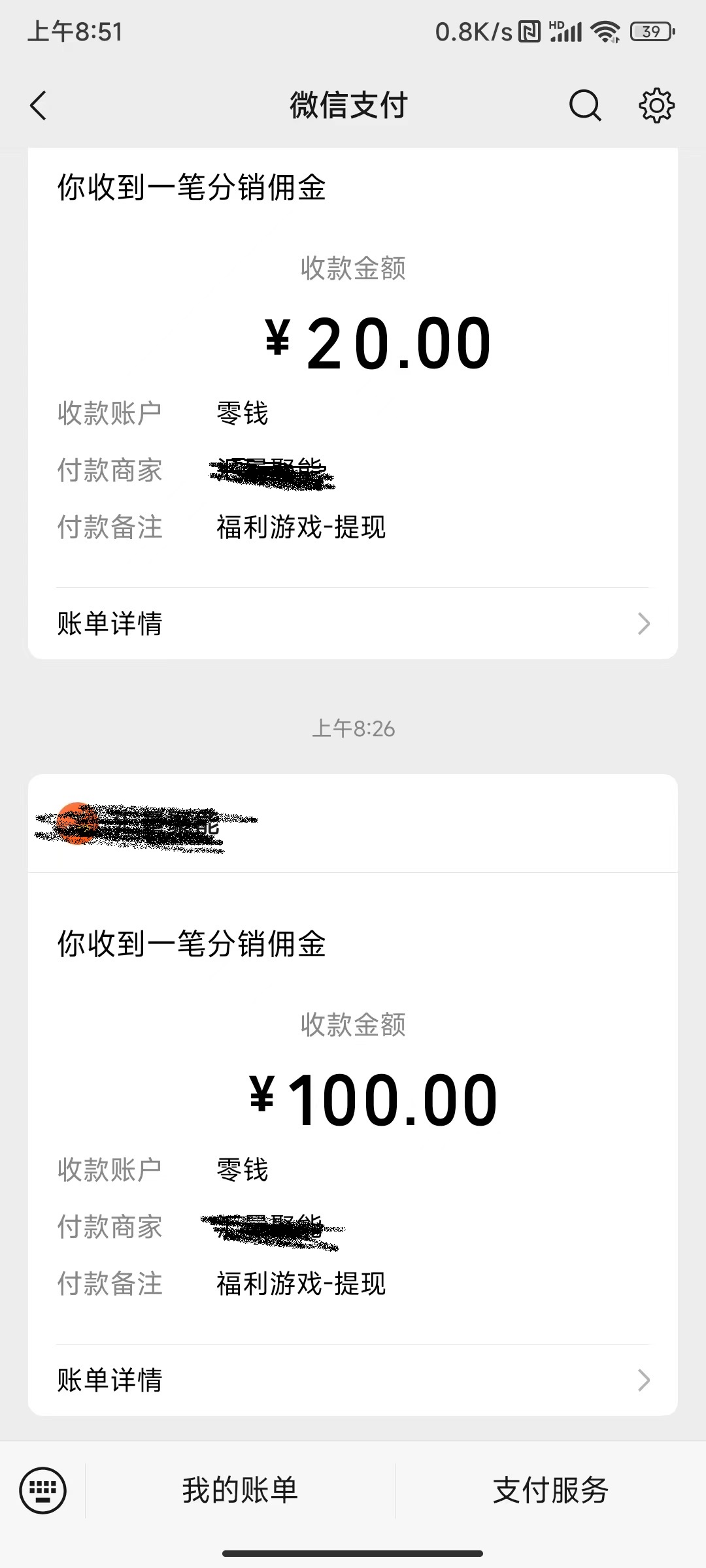The image size is (706, 1568).
Task: Open 账单详情 for the ¥20.00 payment
Action: [353, 624]
